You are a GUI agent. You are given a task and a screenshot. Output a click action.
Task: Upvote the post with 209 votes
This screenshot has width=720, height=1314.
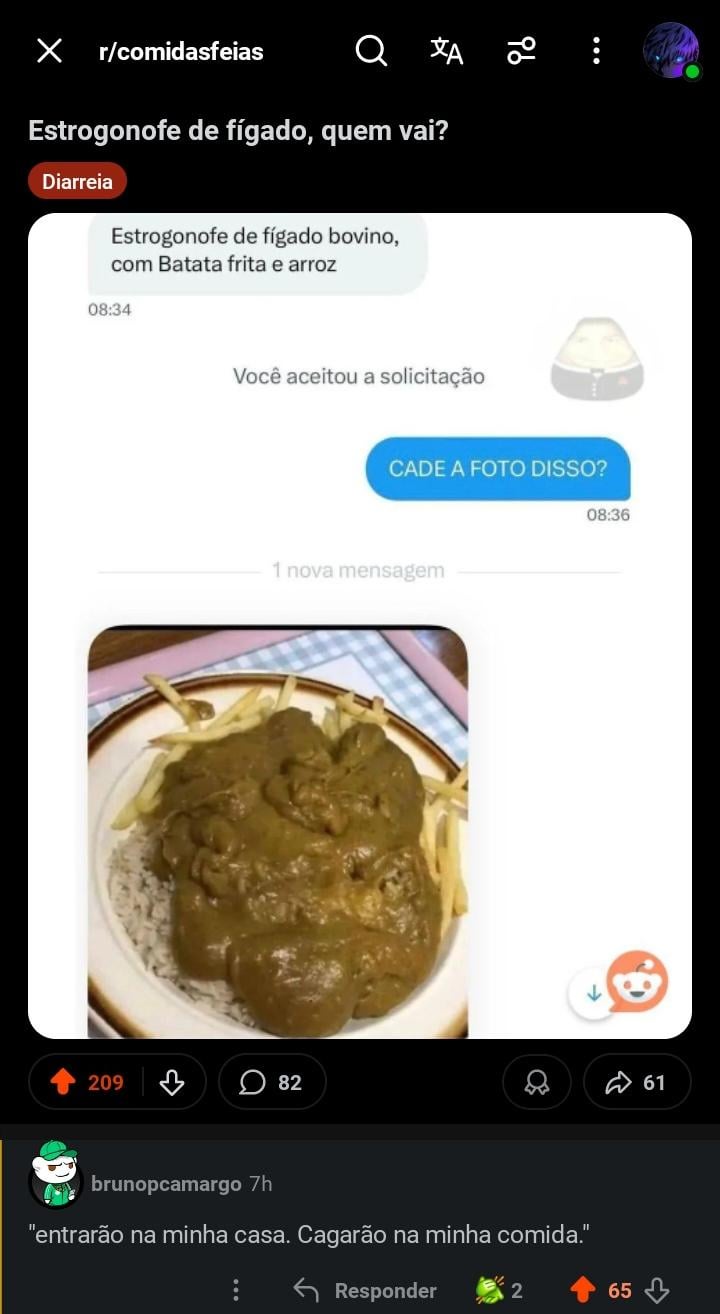[64, 1082]
